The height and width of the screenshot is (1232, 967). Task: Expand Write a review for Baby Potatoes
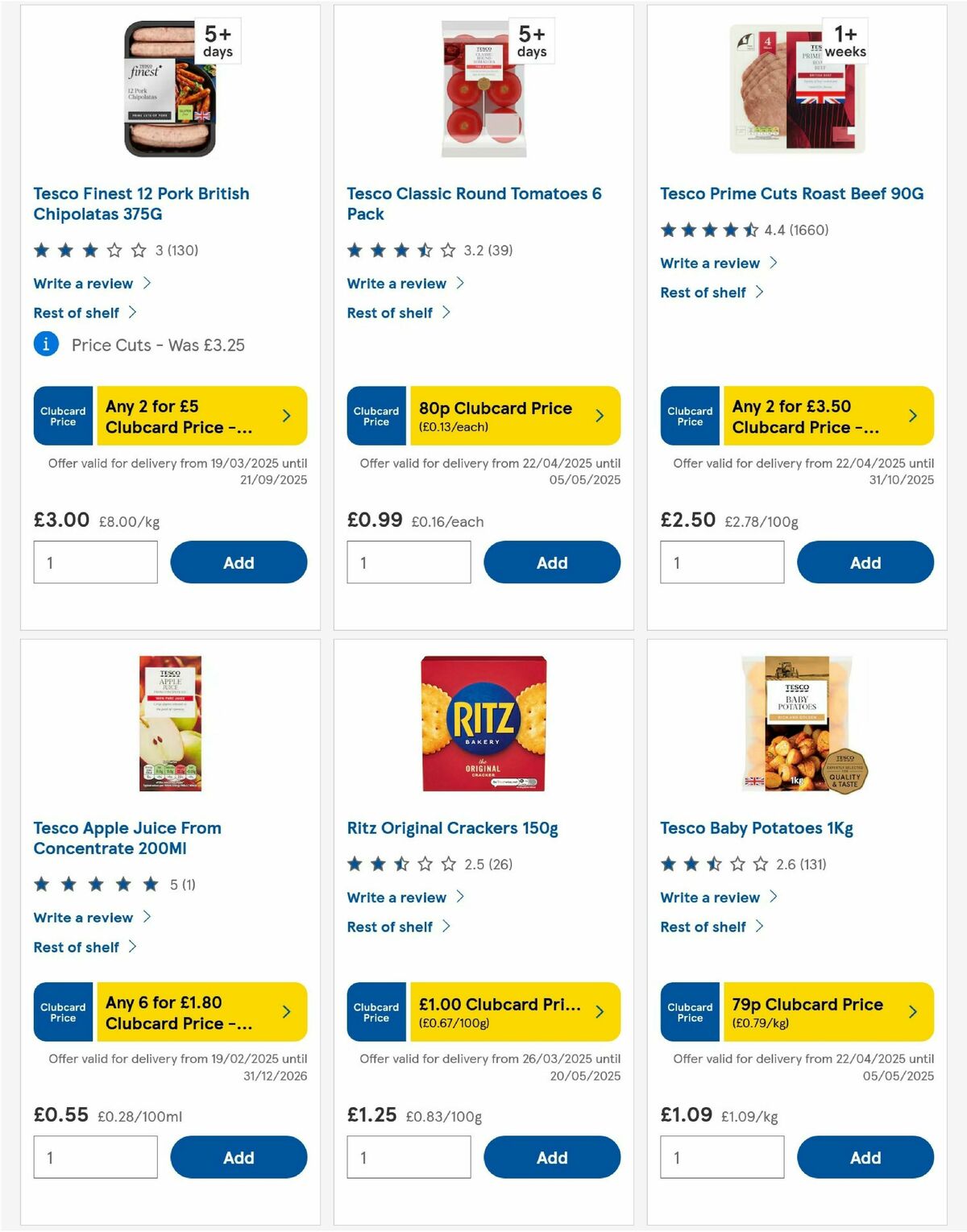pyautogui.click(x=712, y=897)
